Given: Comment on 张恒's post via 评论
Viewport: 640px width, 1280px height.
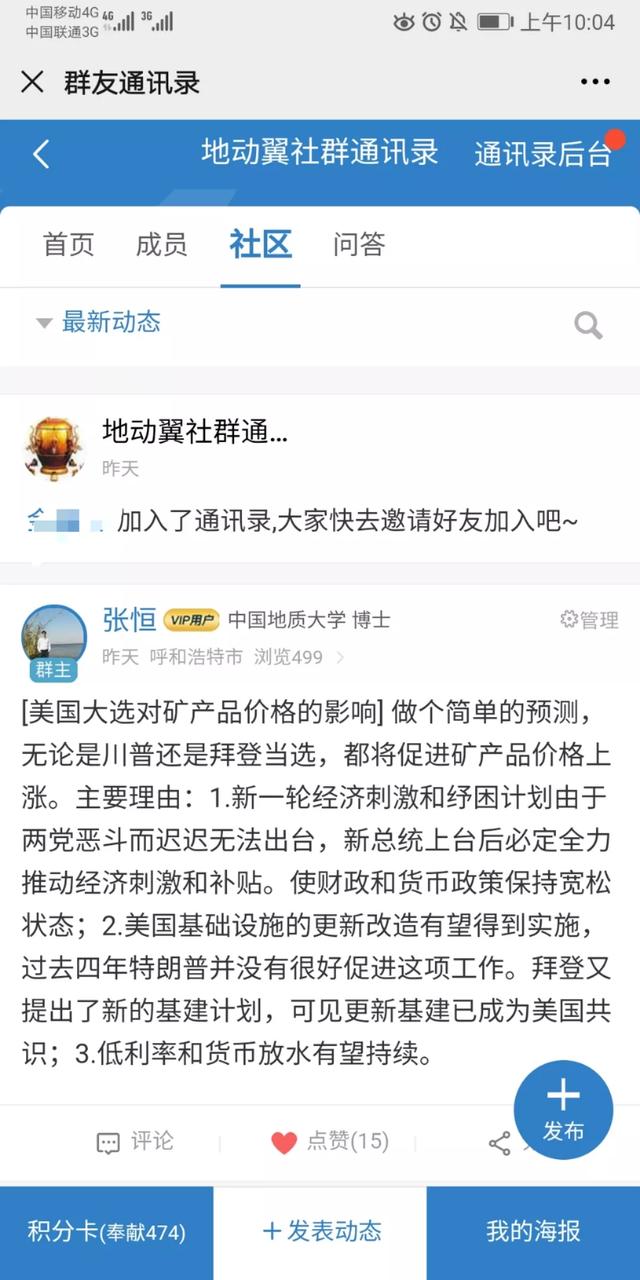Looking at the screenshot, I should 134,1142.
